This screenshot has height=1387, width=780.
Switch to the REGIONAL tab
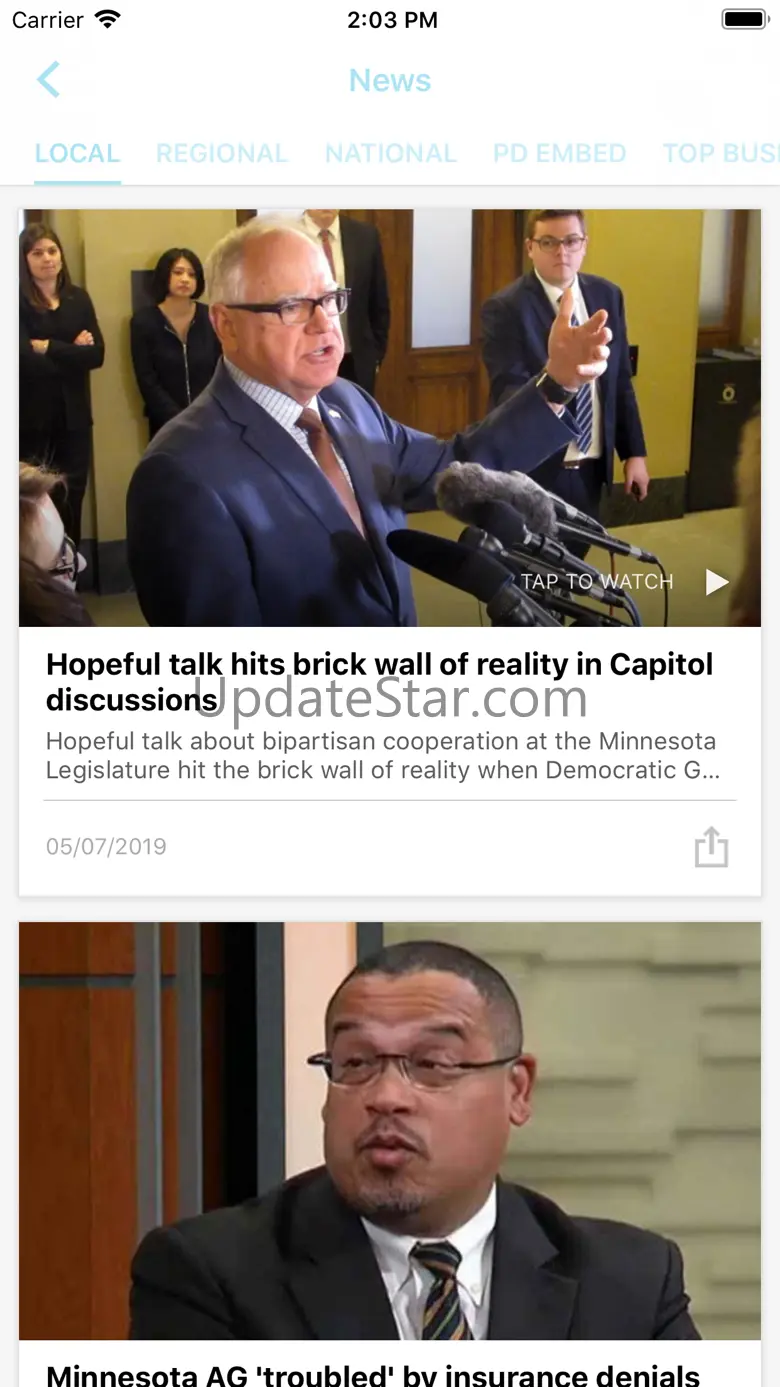(x=222, y=153)
